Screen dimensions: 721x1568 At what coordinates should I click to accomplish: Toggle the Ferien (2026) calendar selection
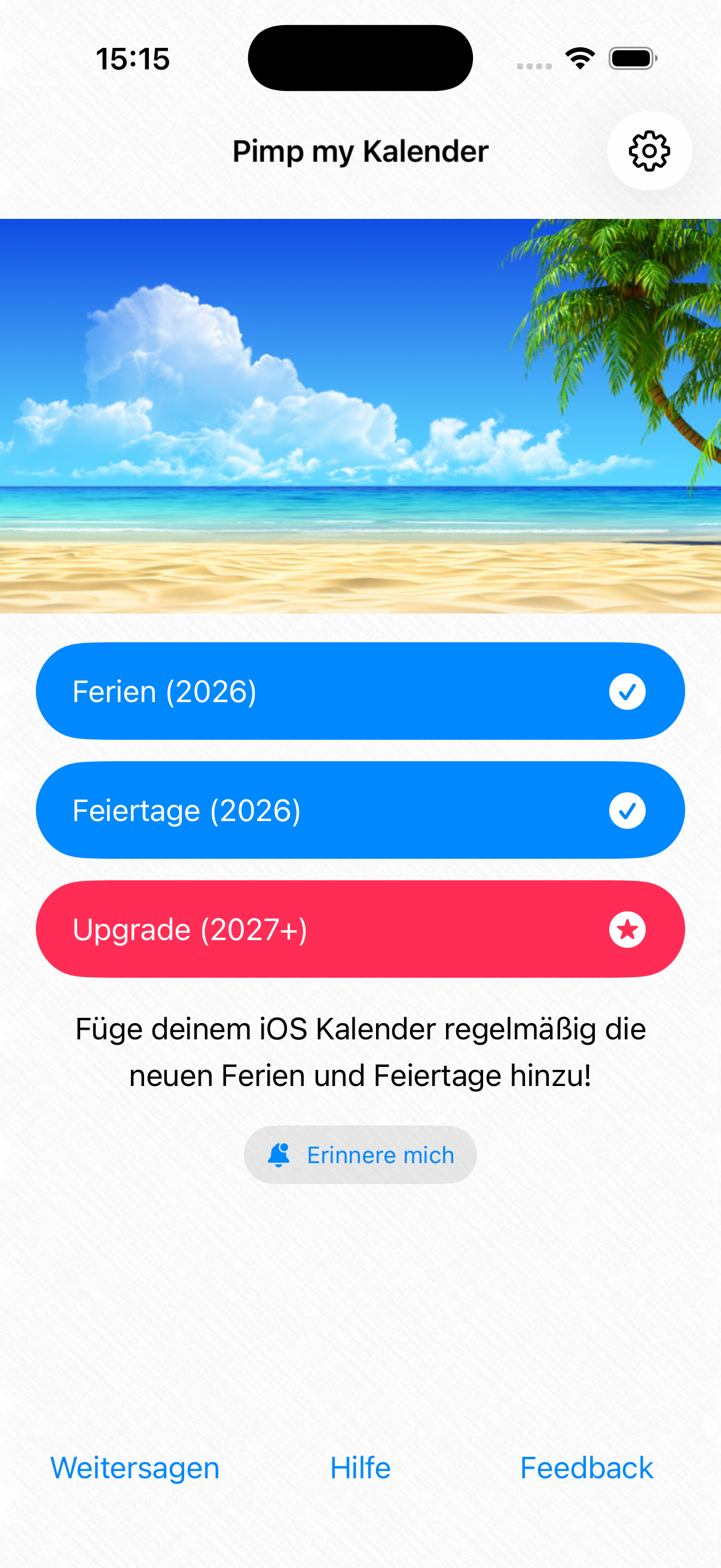click(360, 691)
